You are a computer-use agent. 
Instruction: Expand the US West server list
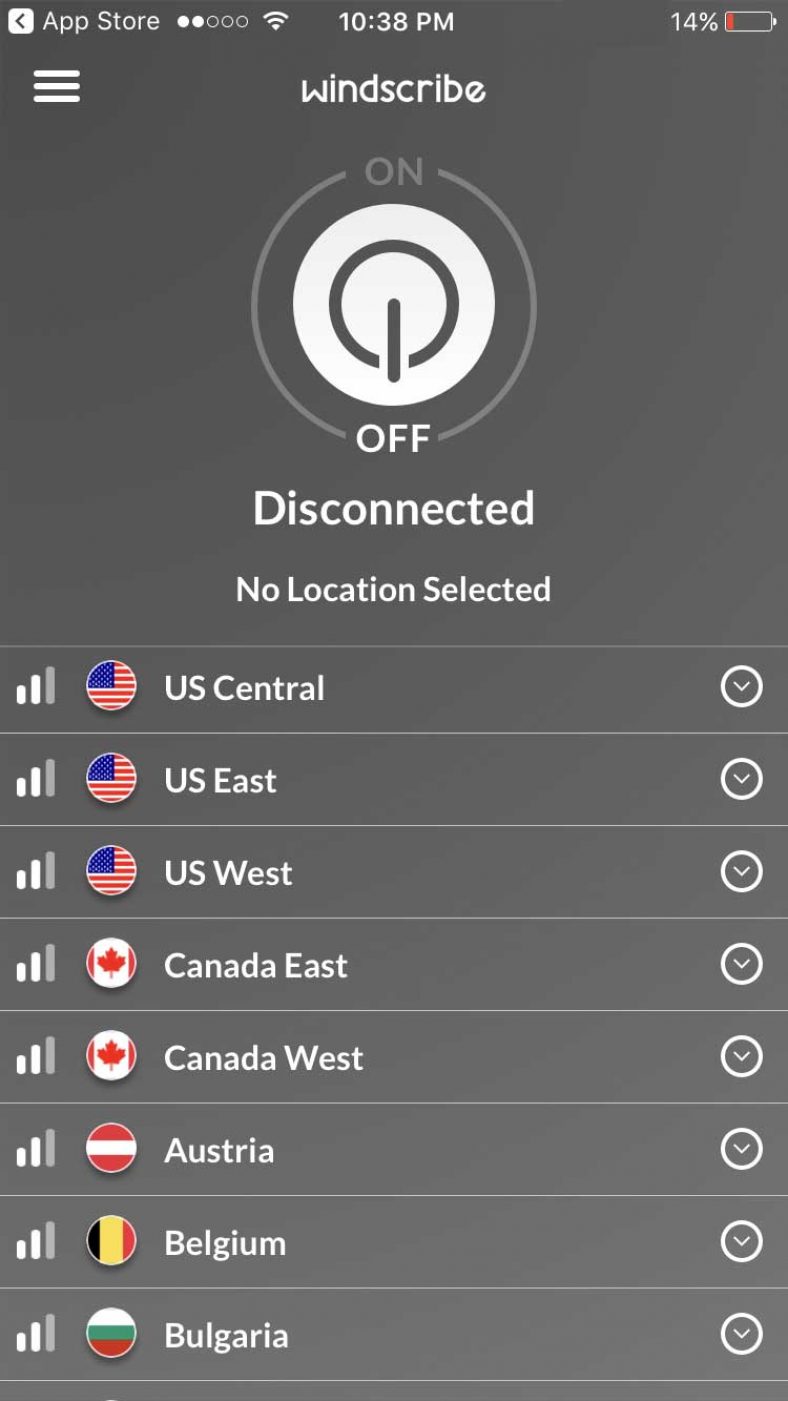(741, 873)
